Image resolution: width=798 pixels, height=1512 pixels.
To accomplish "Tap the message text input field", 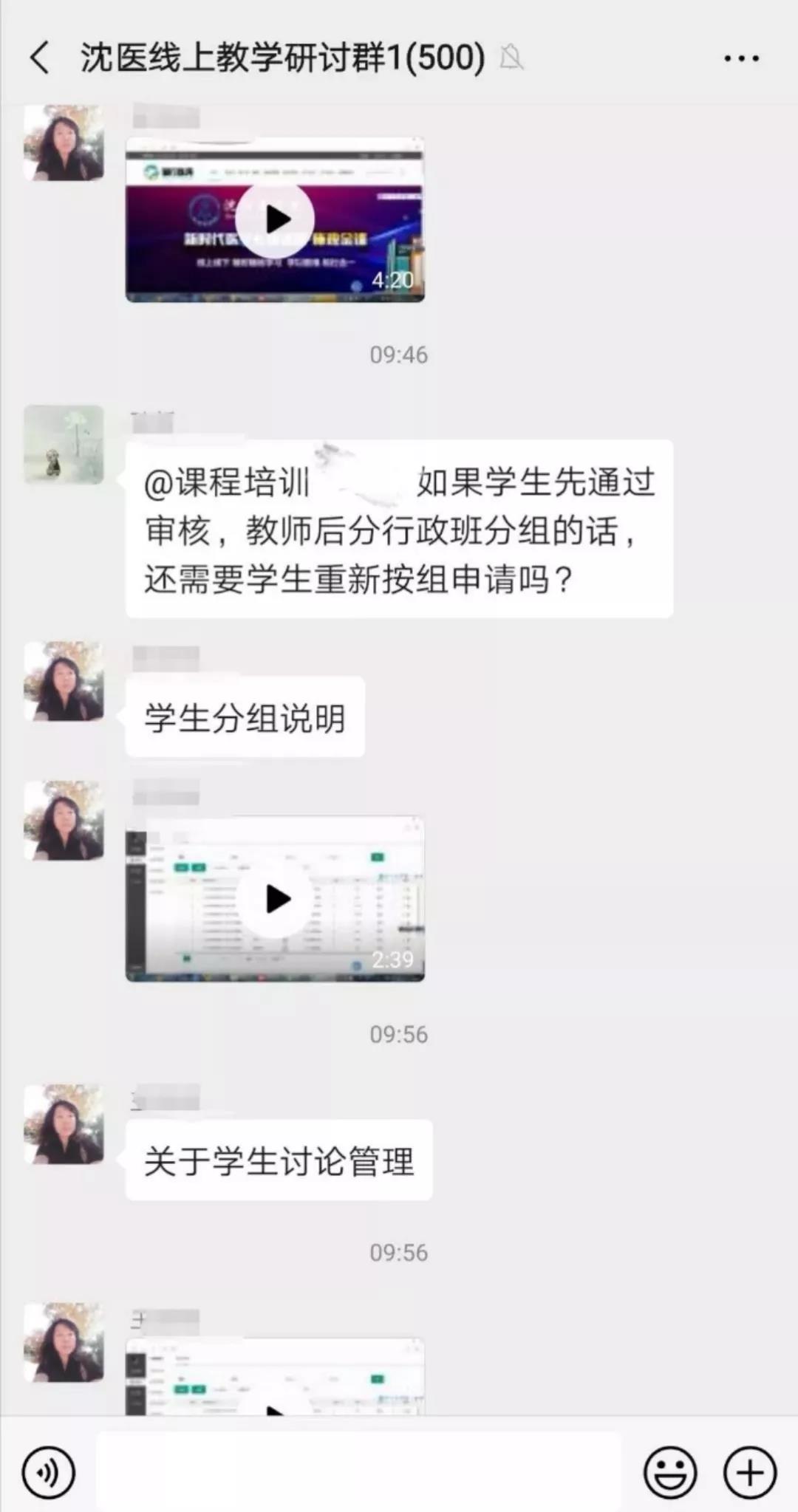I will click(359, 1471).
